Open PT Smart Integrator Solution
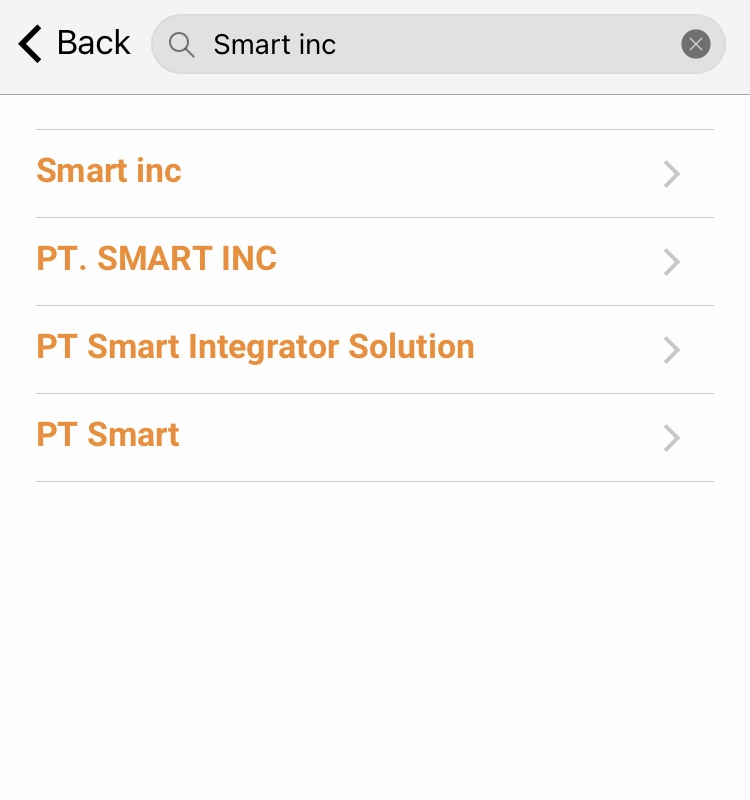The width and height of the screenshot is (750, 800). [x=374, y=349]
